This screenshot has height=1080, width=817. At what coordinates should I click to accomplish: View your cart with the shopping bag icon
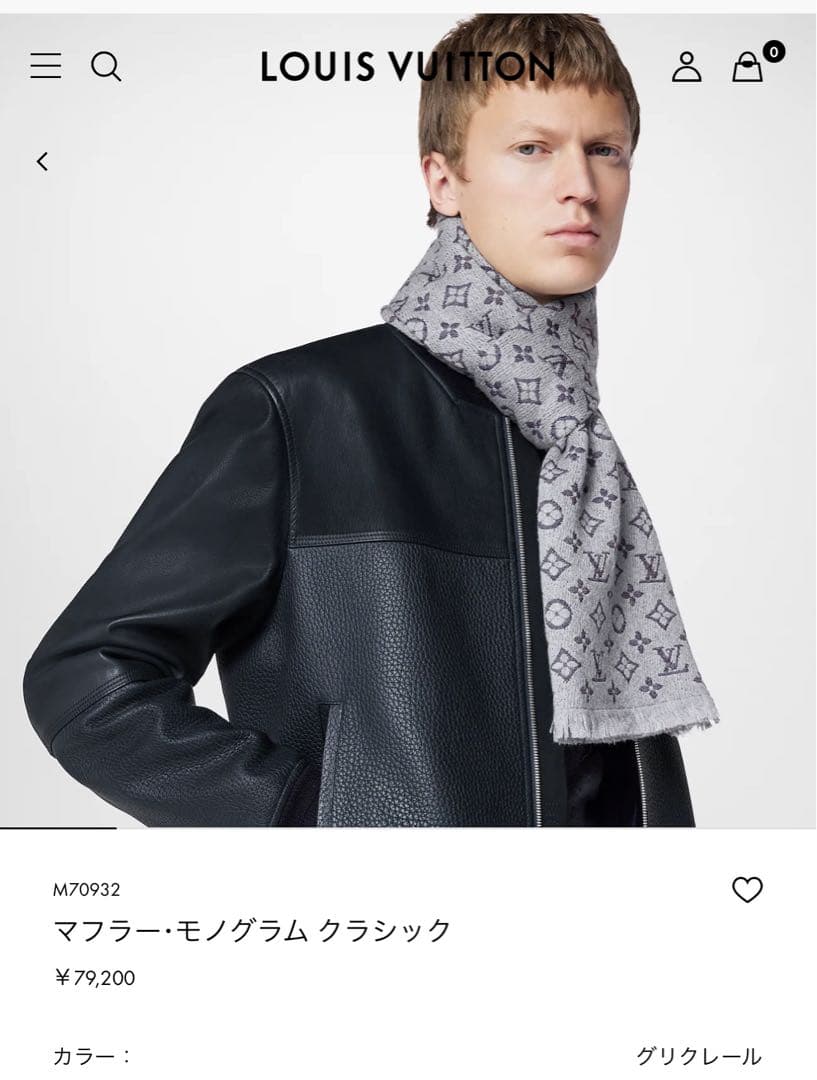[x=748, y=70]
